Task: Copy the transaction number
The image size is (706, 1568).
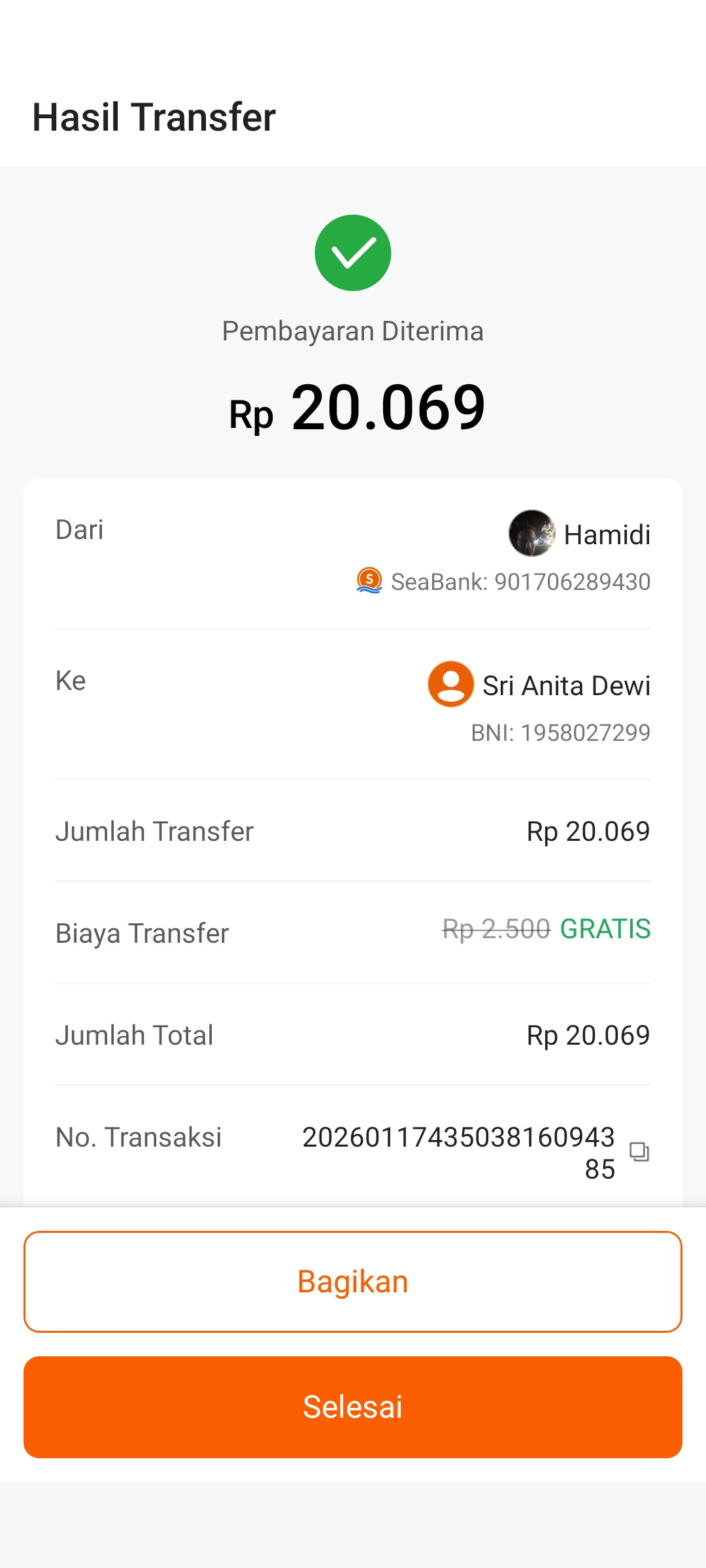Action: coord(639,1151)
